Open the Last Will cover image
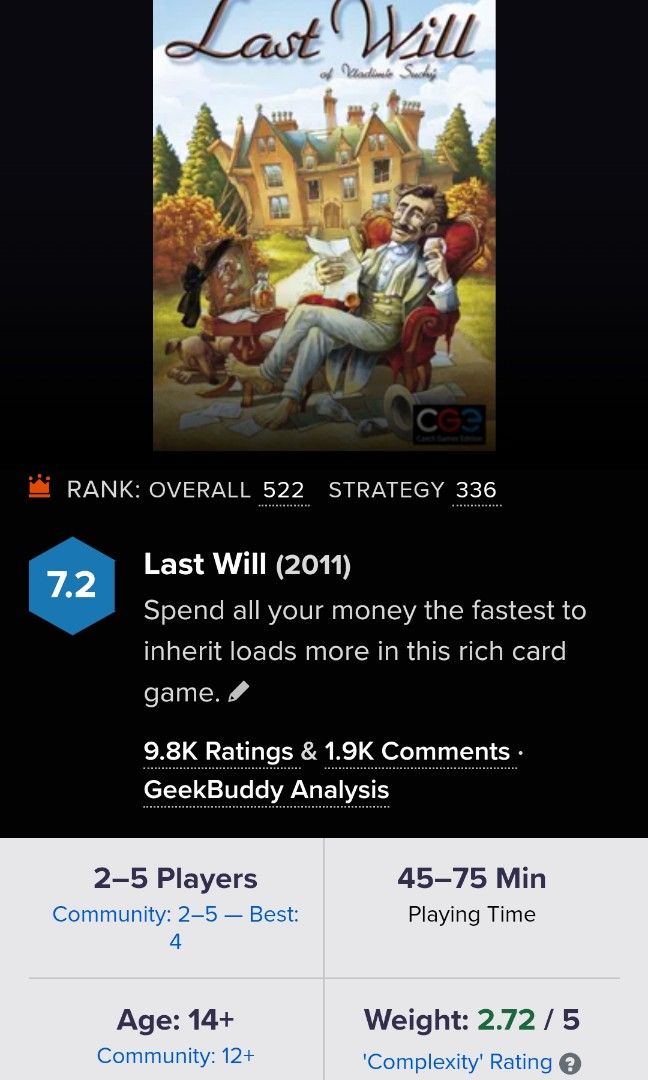 [x=324, y=225]
